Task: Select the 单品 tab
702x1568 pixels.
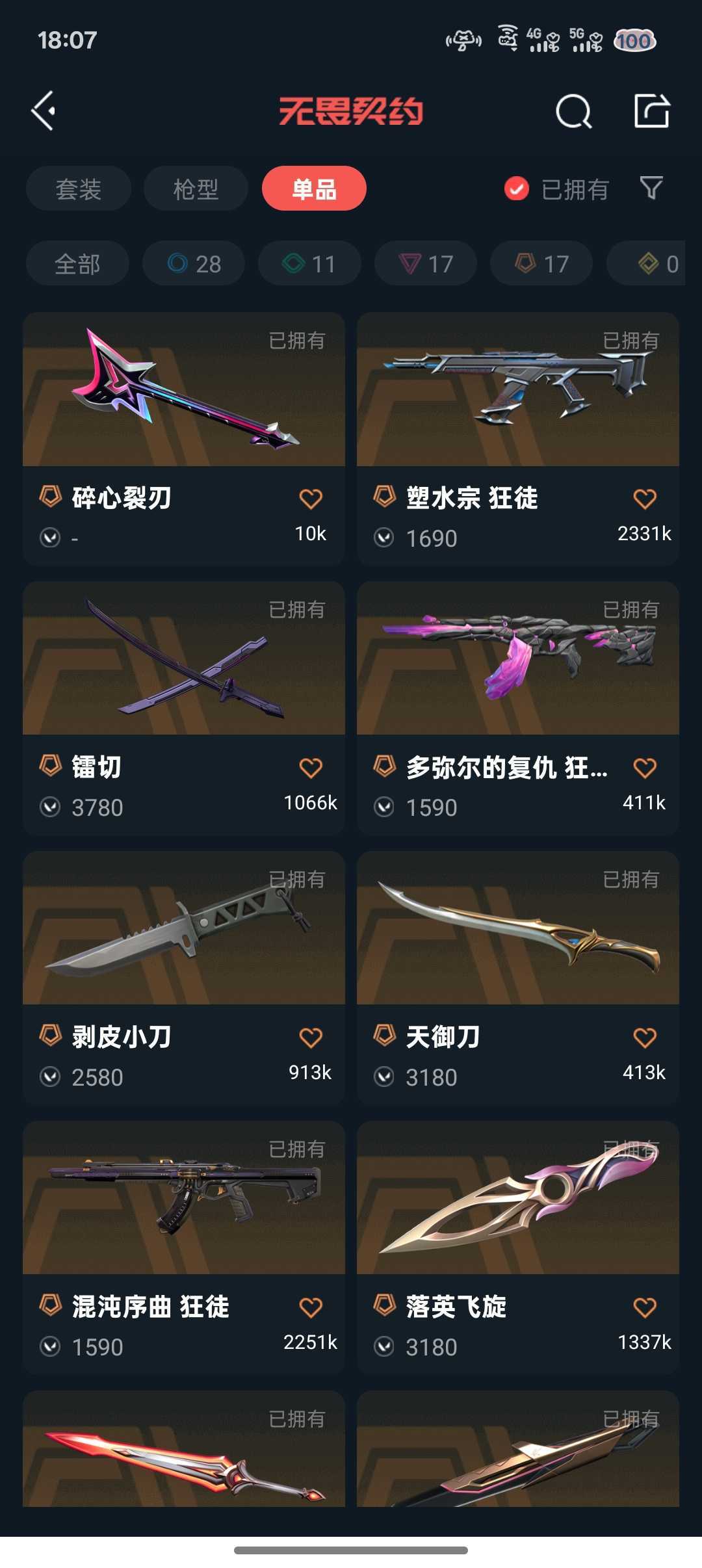Action: pos(314,189)
